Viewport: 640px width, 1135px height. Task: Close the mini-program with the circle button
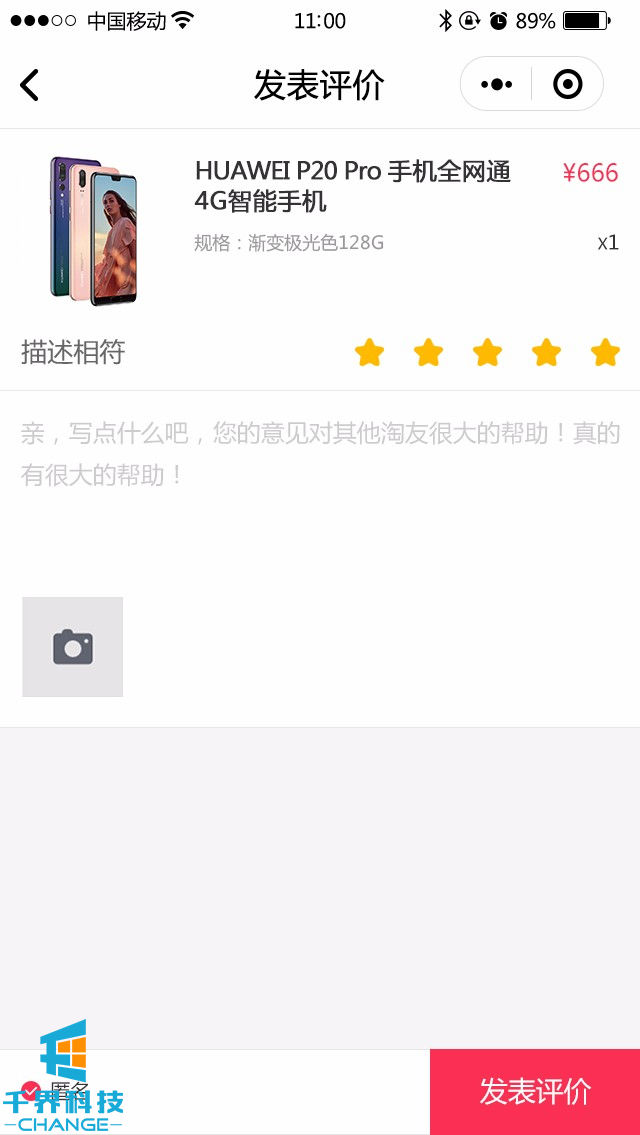pyautogui.click(x=567, y=84)
